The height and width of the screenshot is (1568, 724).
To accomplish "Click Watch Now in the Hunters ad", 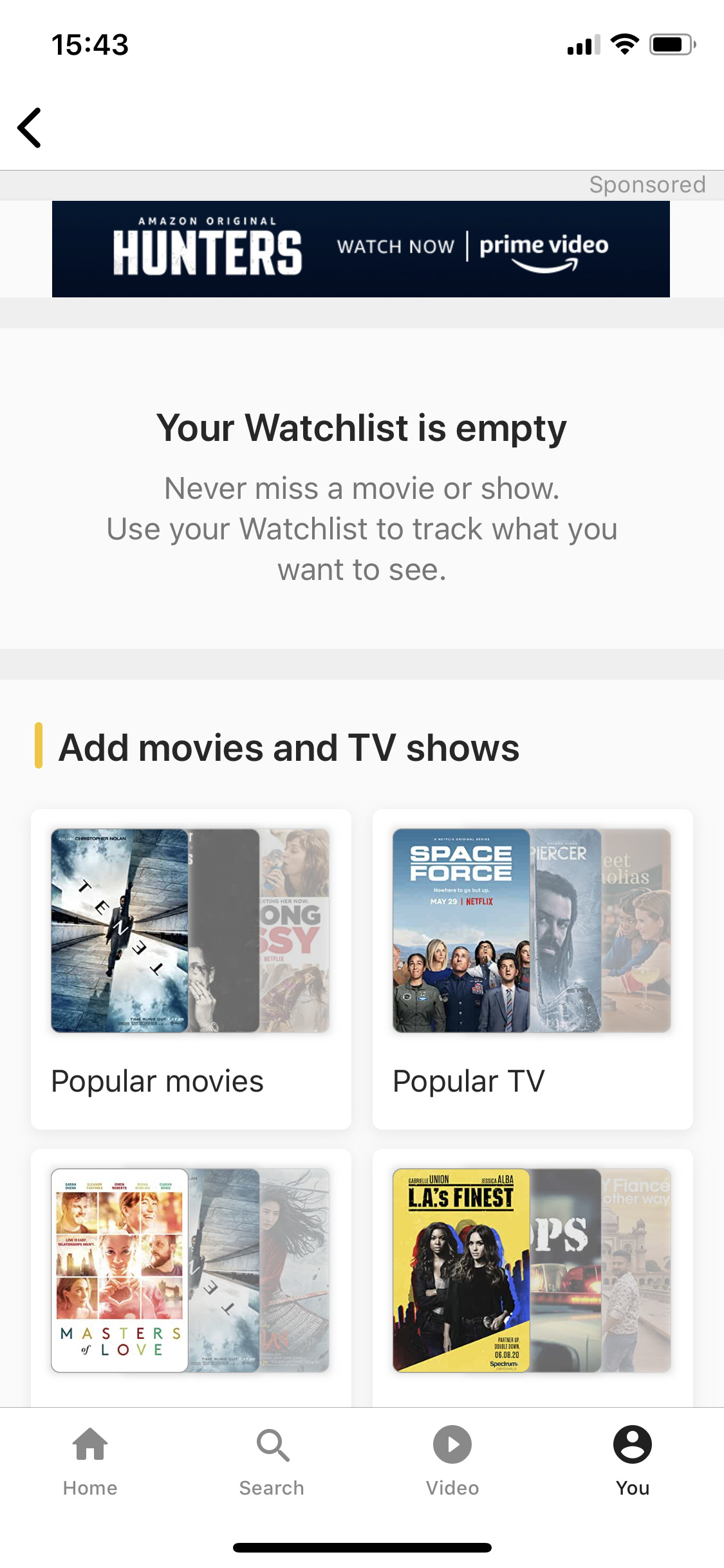I will pos(397,247).
